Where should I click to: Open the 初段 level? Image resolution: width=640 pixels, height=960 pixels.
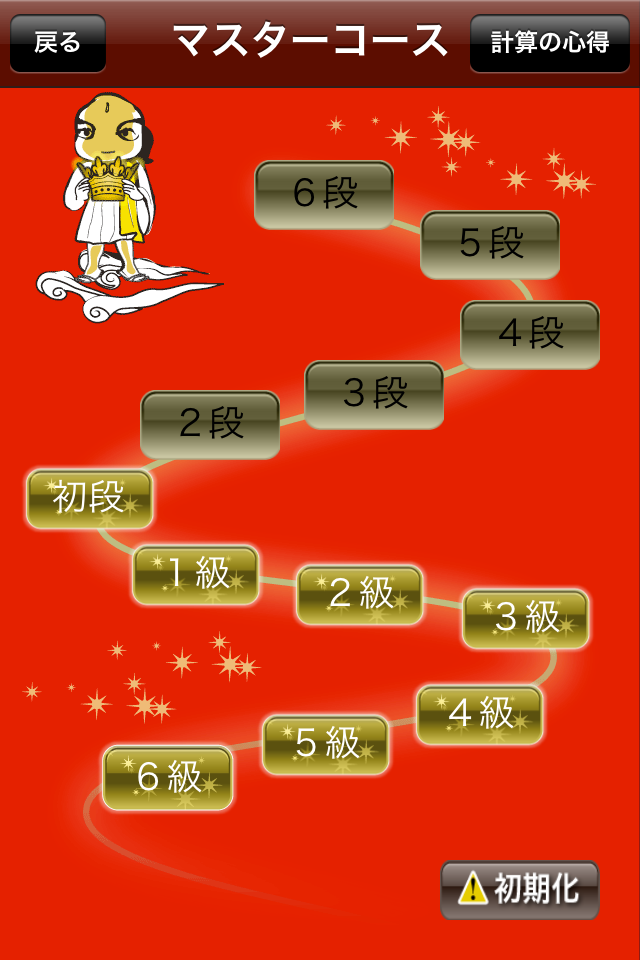[x=89, y=498]
